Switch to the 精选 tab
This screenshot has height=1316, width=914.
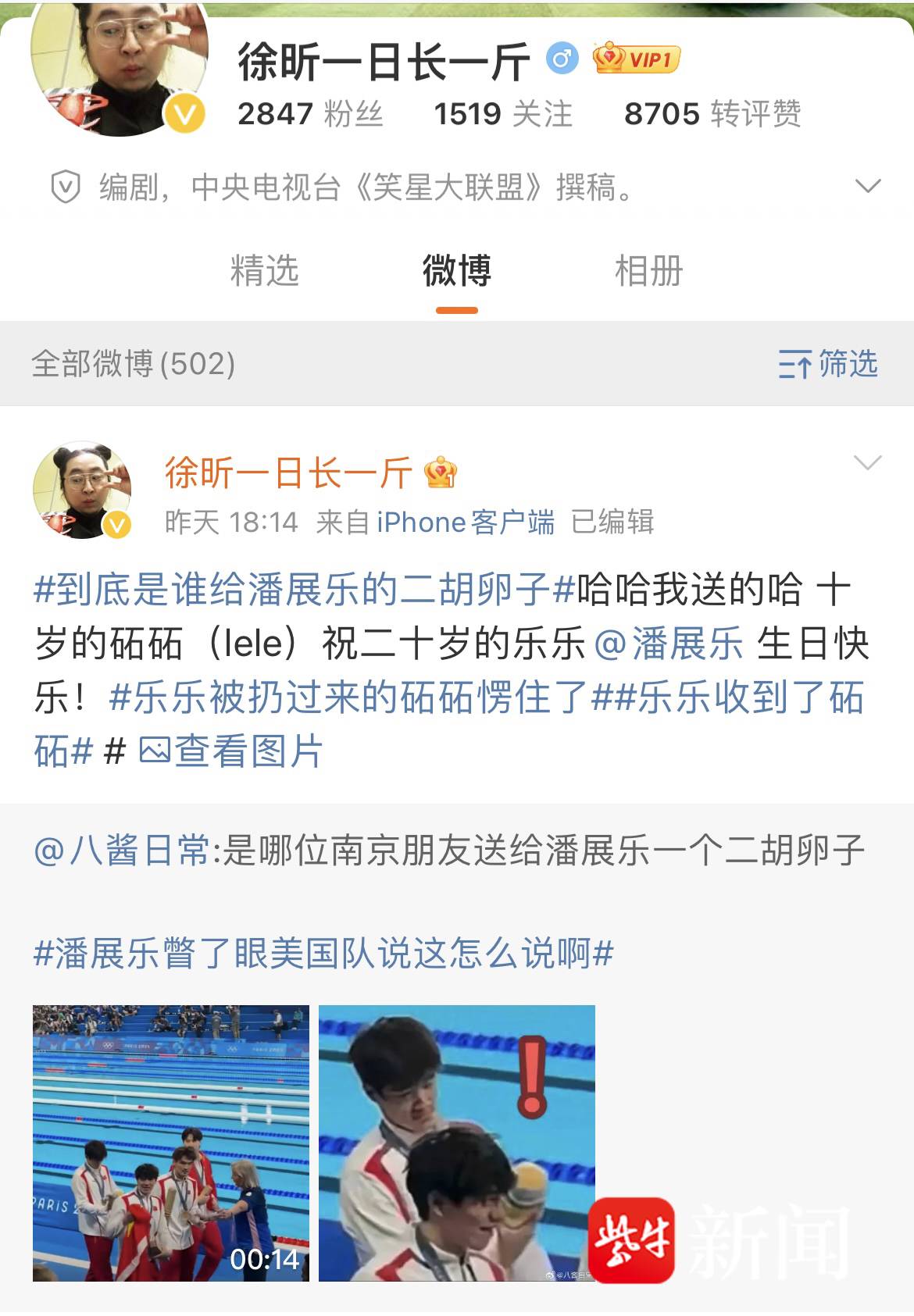pyautogui.click(x=264, y=271)
